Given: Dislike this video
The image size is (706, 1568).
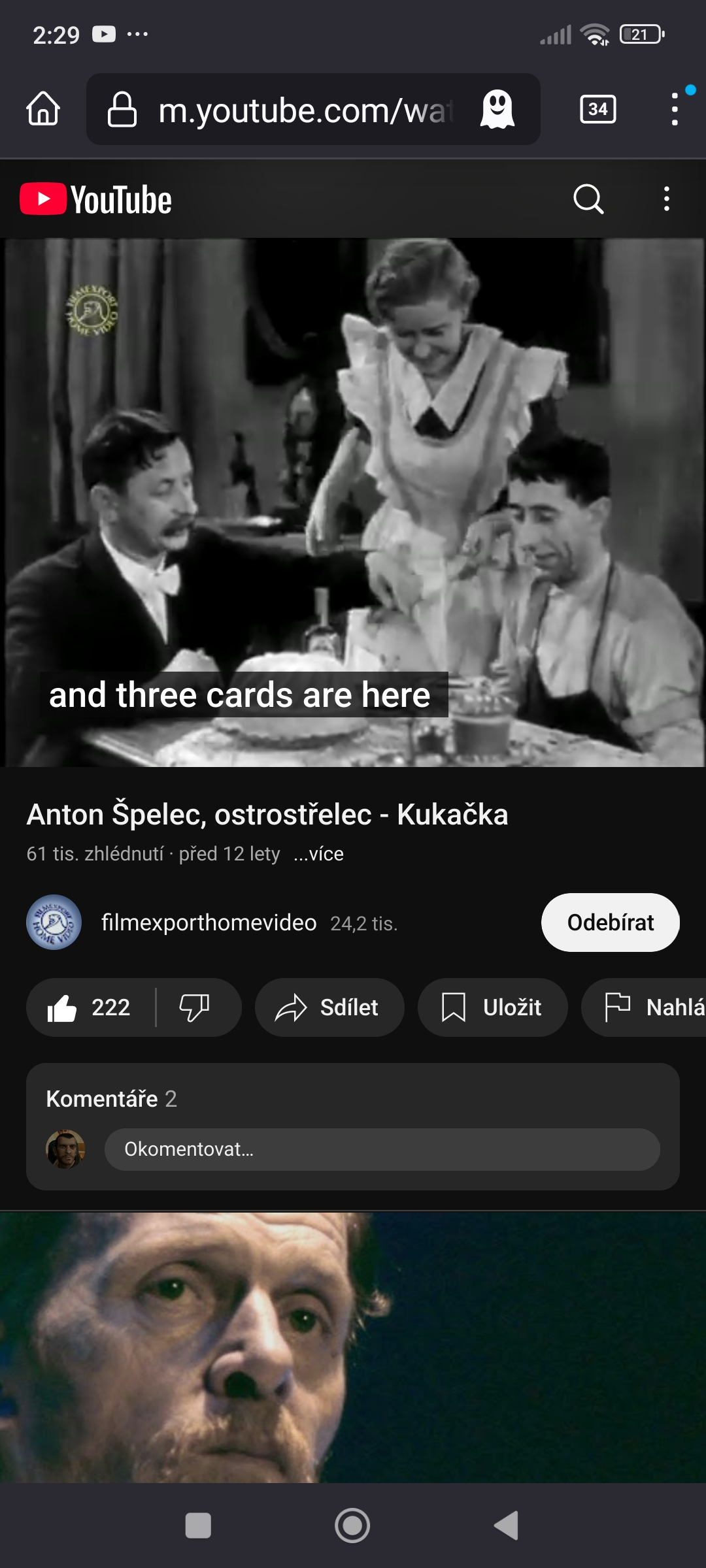Looking at the screenshot, I should 195,1007.
